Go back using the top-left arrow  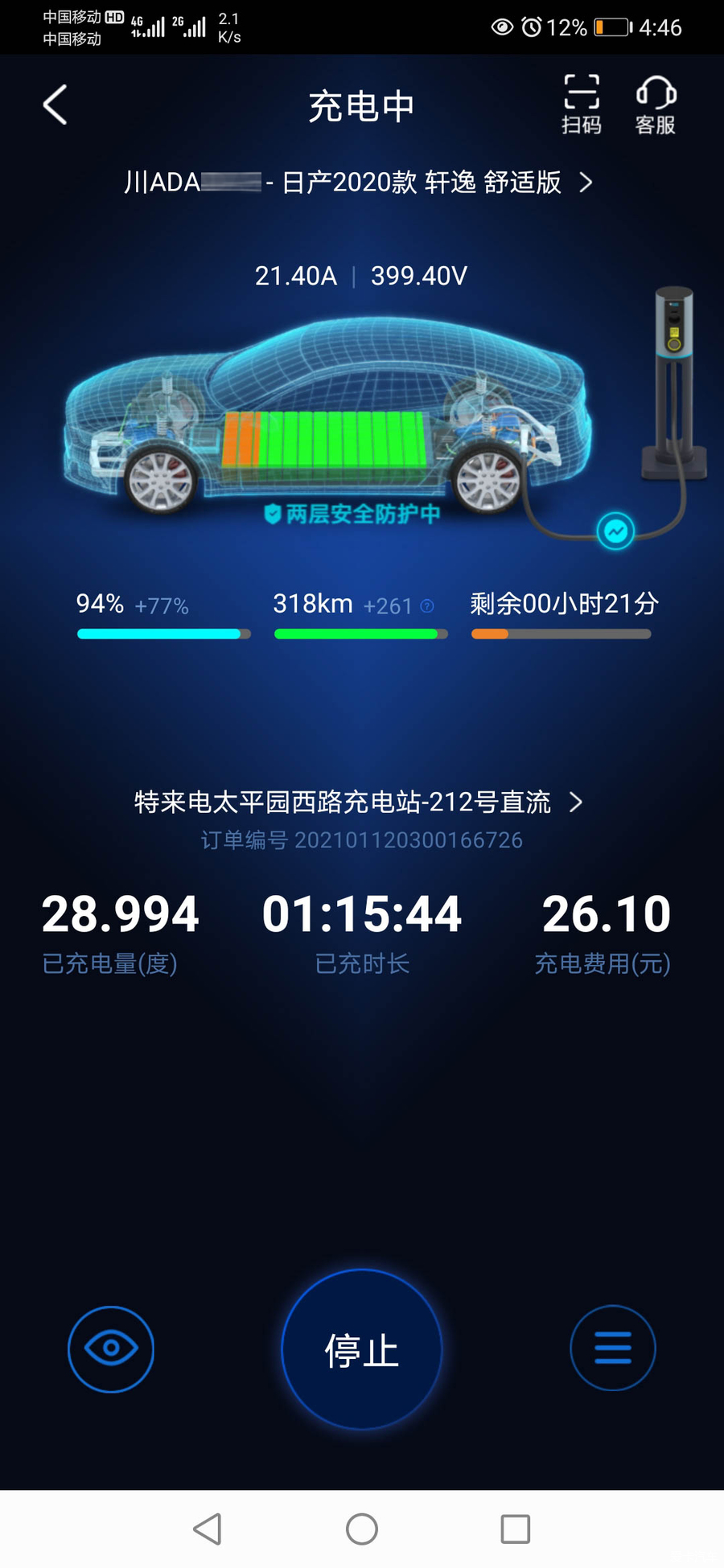coord(55,105)
